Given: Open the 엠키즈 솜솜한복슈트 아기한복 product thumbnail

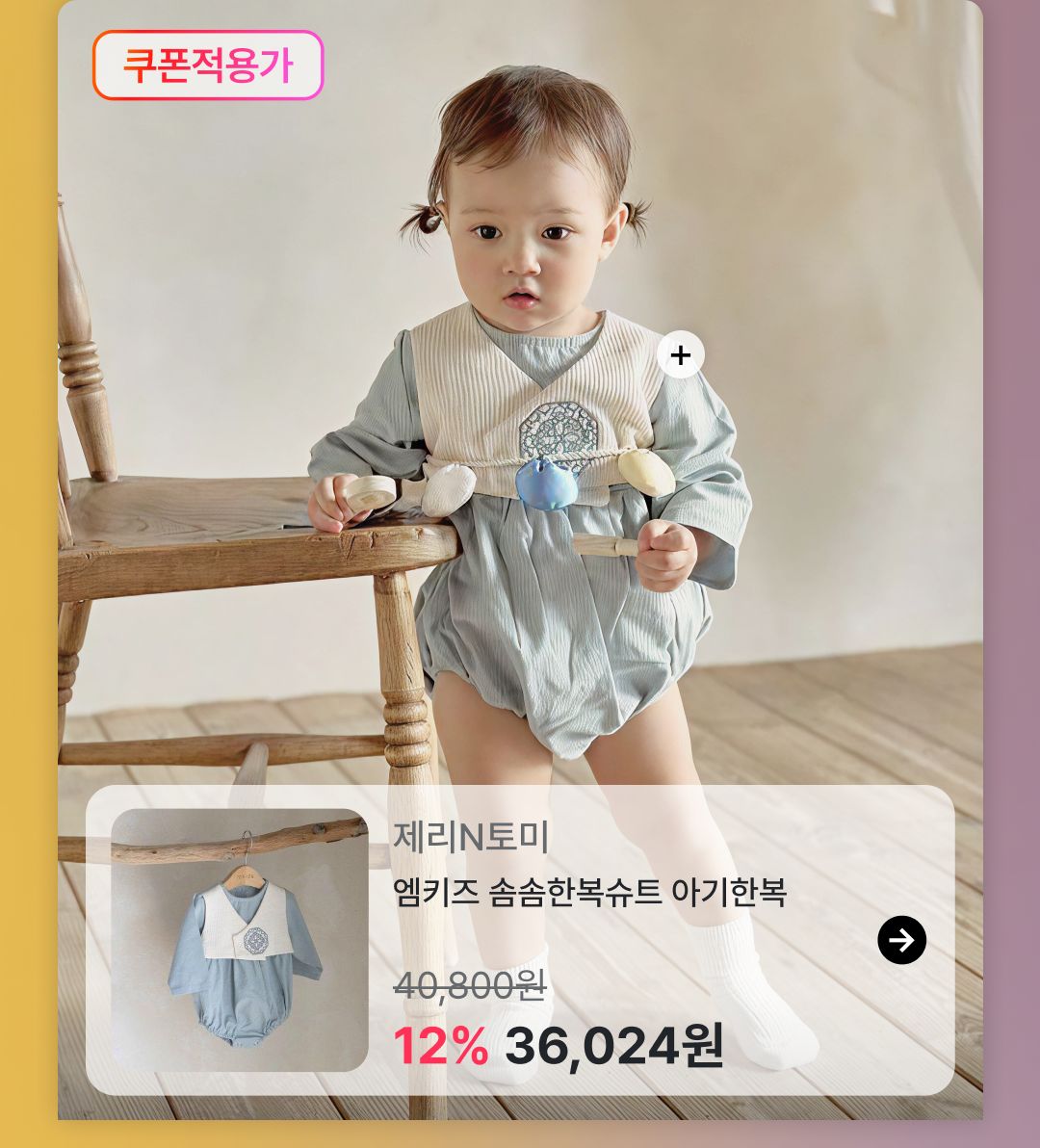Looking at the screenshot, I should (240, 939).
